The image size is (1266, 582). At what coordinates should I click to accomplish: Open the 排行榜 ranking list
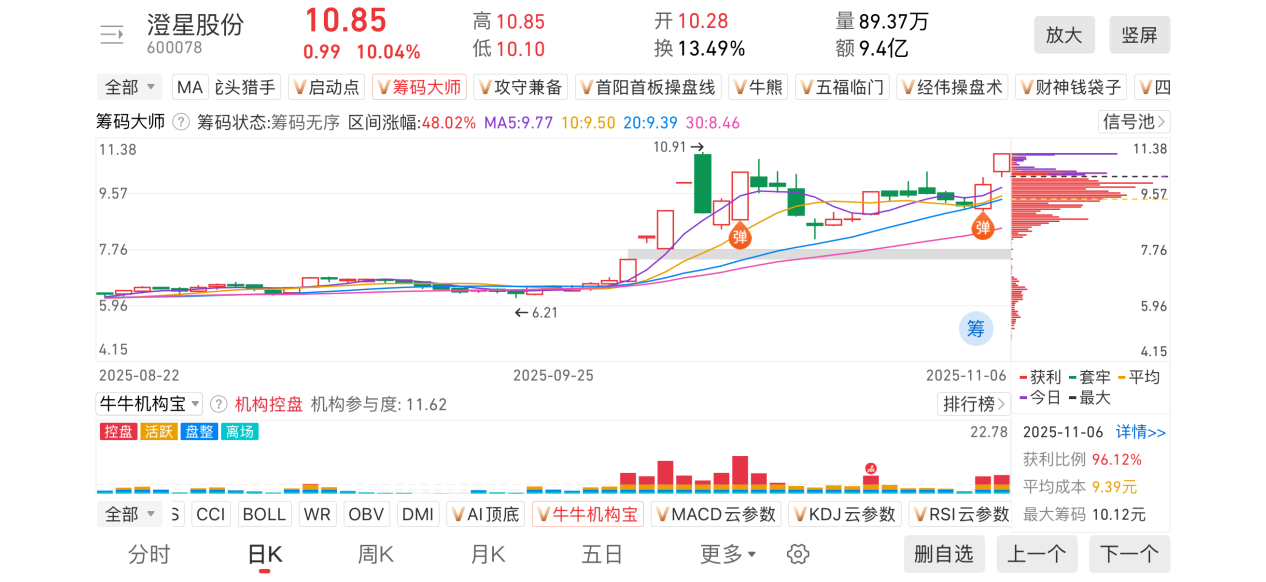[x=973, y=404]
